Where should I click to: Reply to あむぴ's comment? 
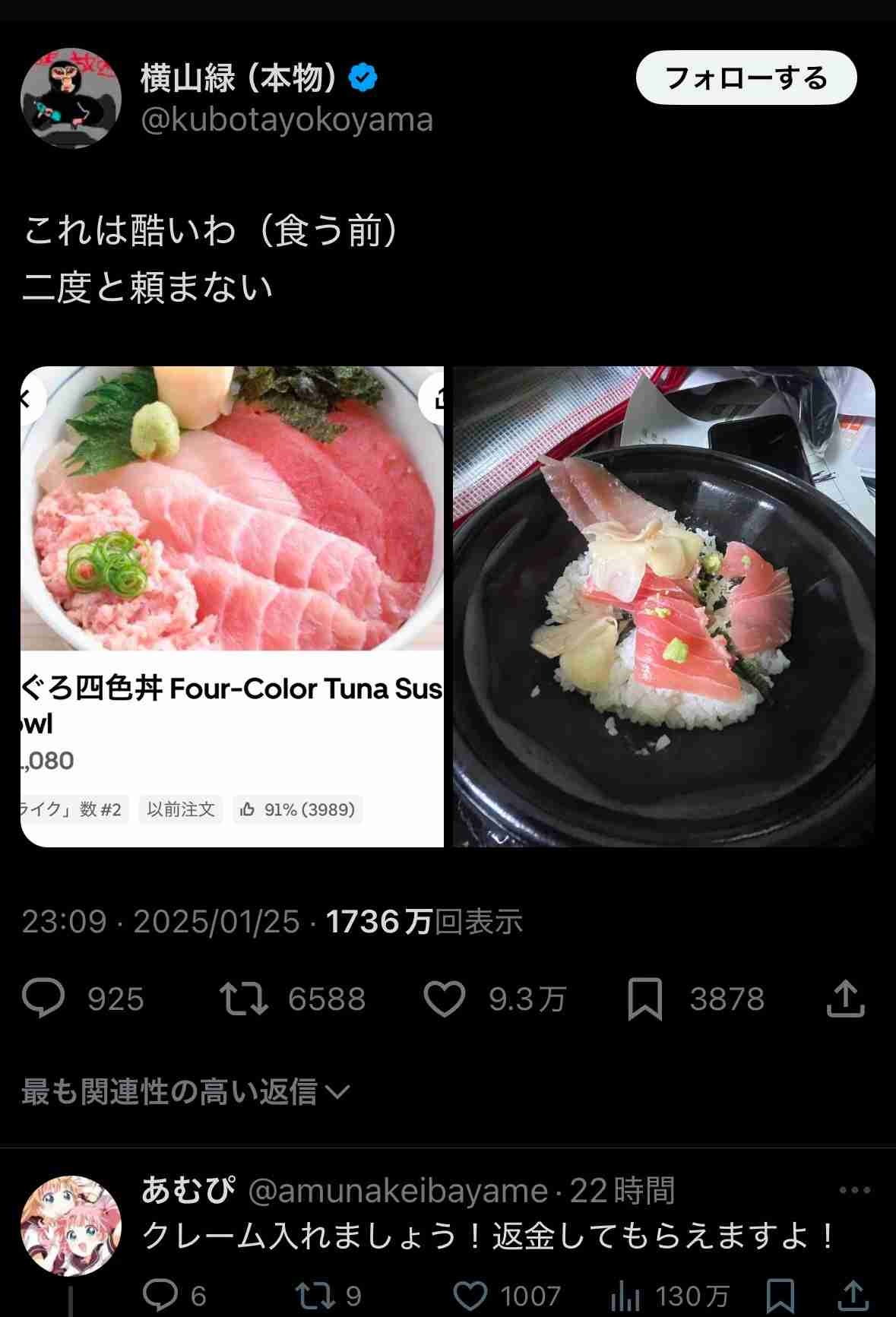160,1295
